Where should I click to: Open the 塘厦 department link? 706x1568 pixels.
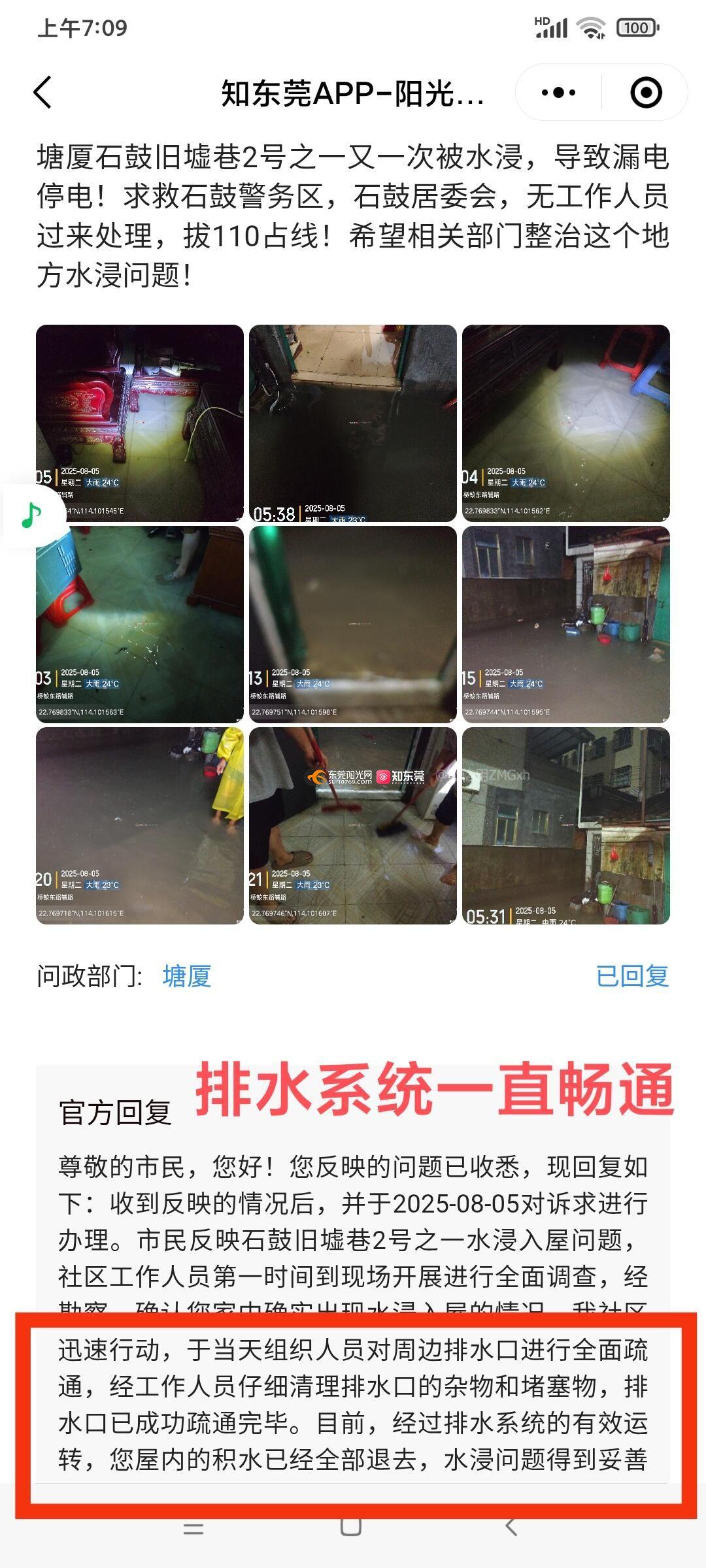[187, 976]
